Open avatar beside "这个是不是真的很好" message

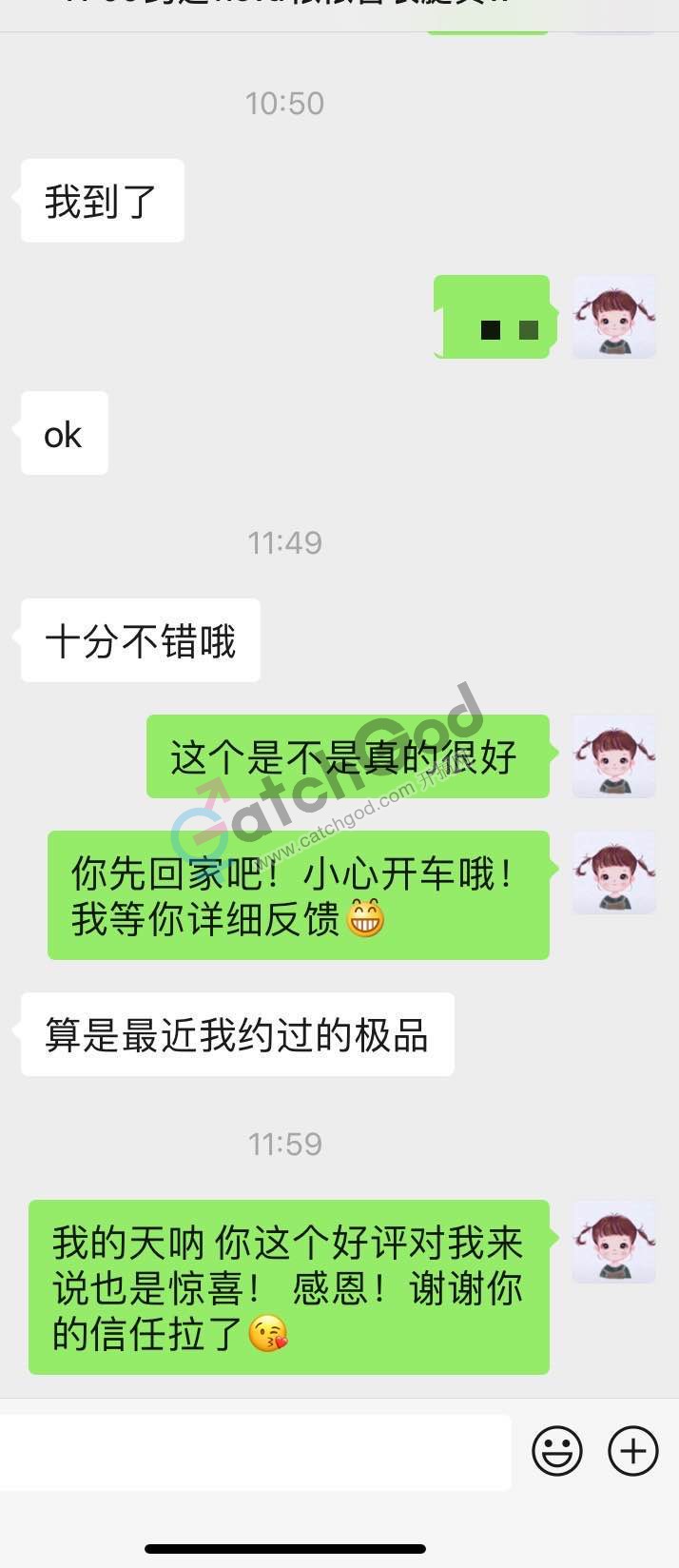click(614, 756)
